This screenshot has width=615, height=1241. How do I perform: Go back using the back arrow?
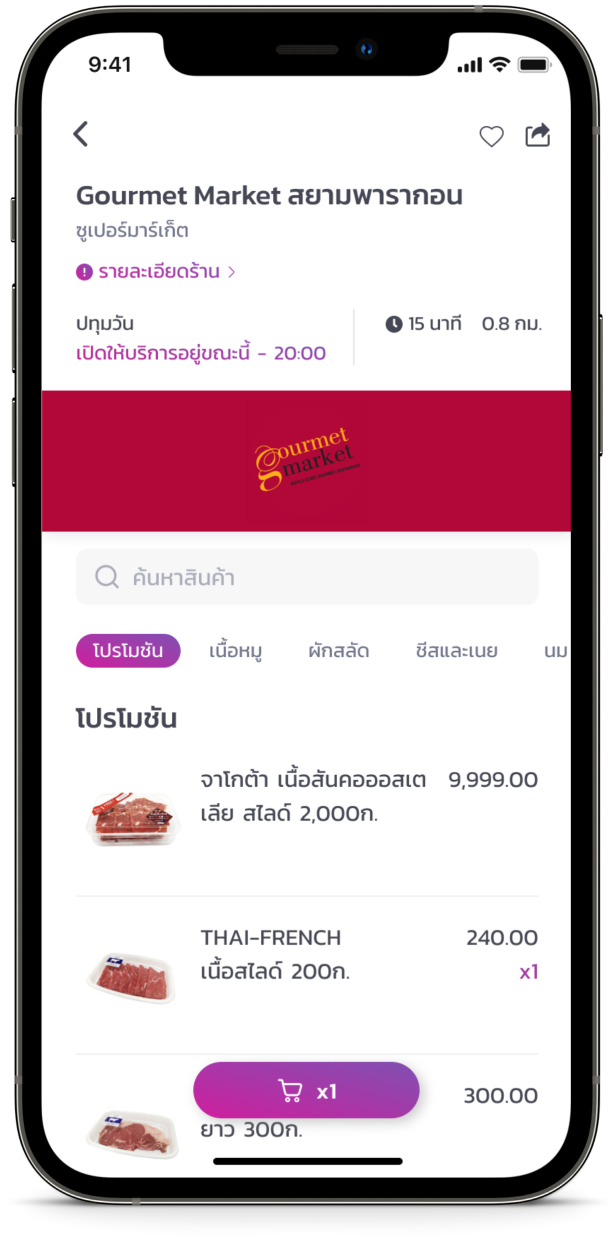[x=81, y=134]
